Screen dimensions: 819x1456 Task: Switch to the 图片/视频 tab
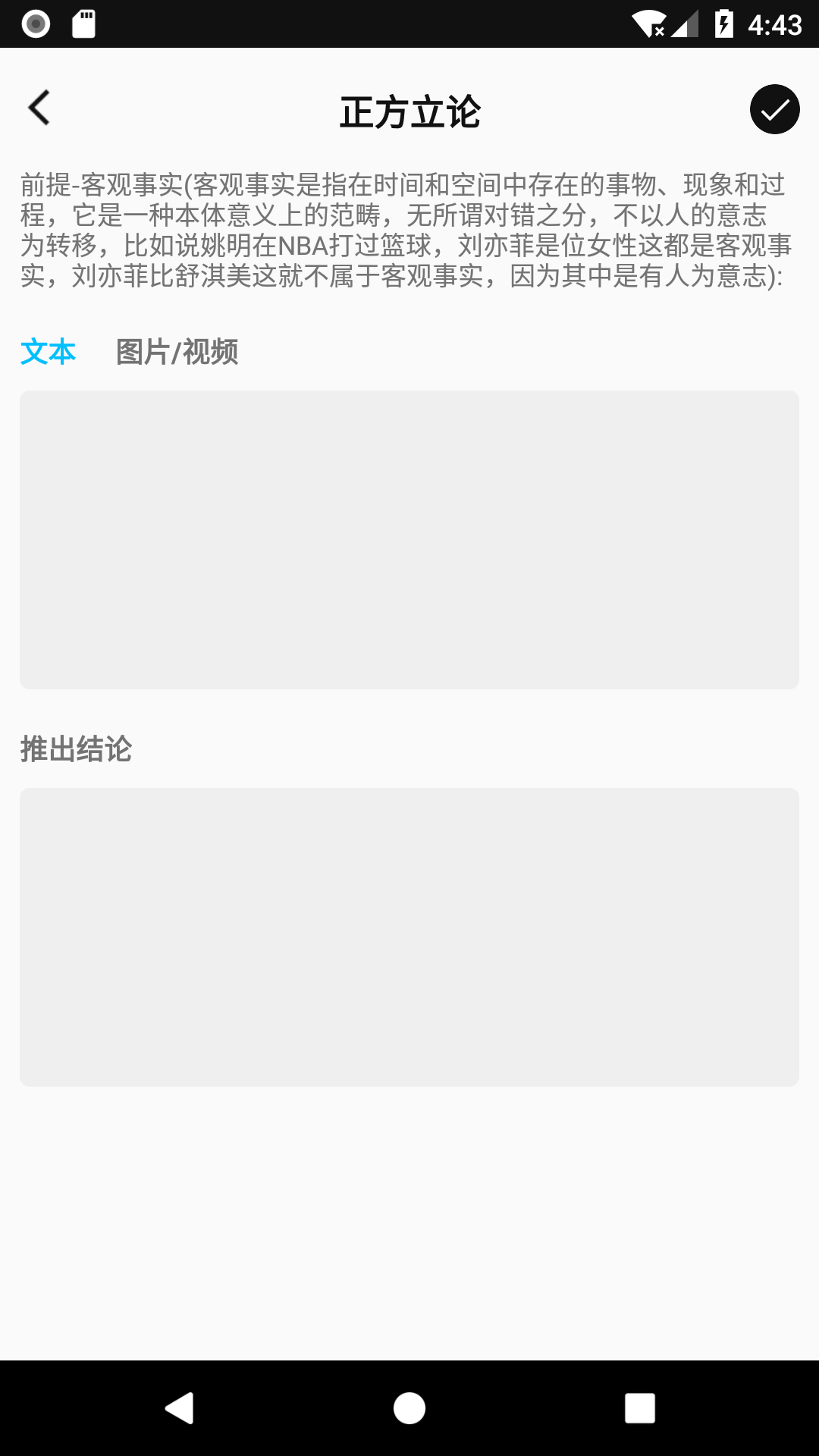(177, 352)
